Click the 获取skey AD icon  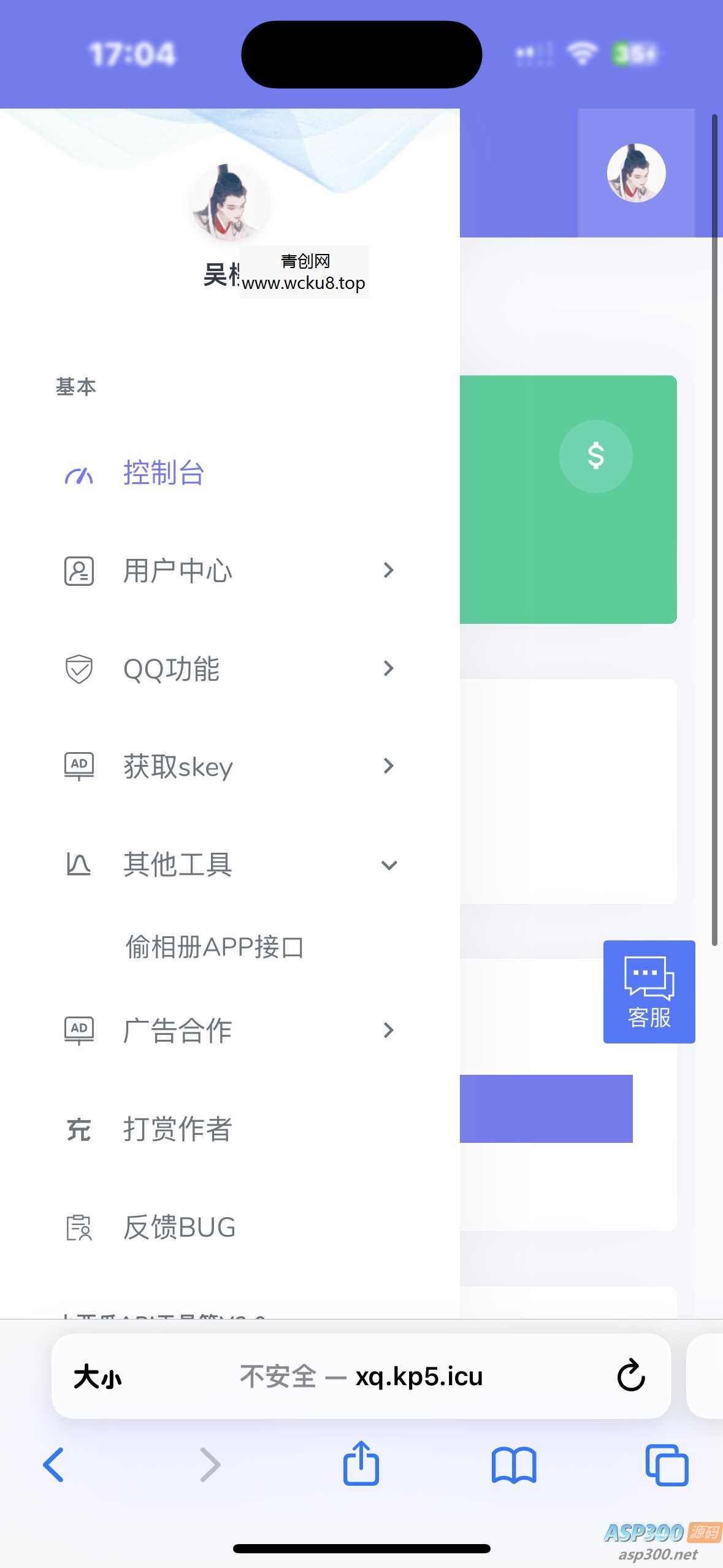(78, 766)
